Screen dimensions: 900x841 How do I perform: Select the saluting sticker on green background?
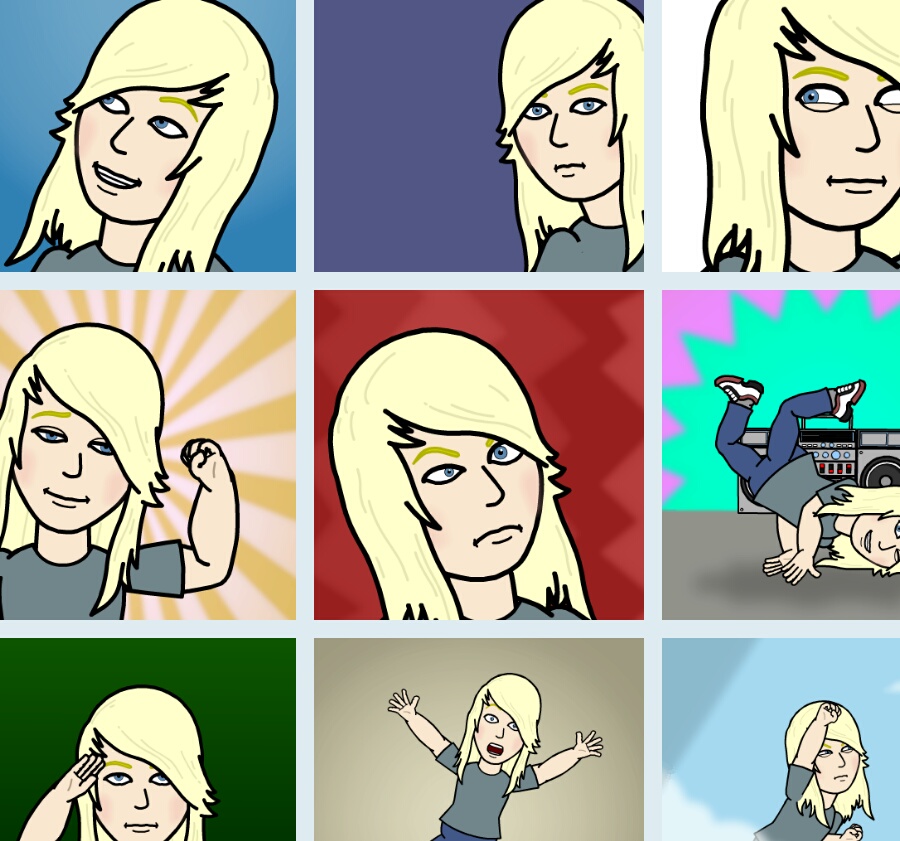(x=148, y=739)
